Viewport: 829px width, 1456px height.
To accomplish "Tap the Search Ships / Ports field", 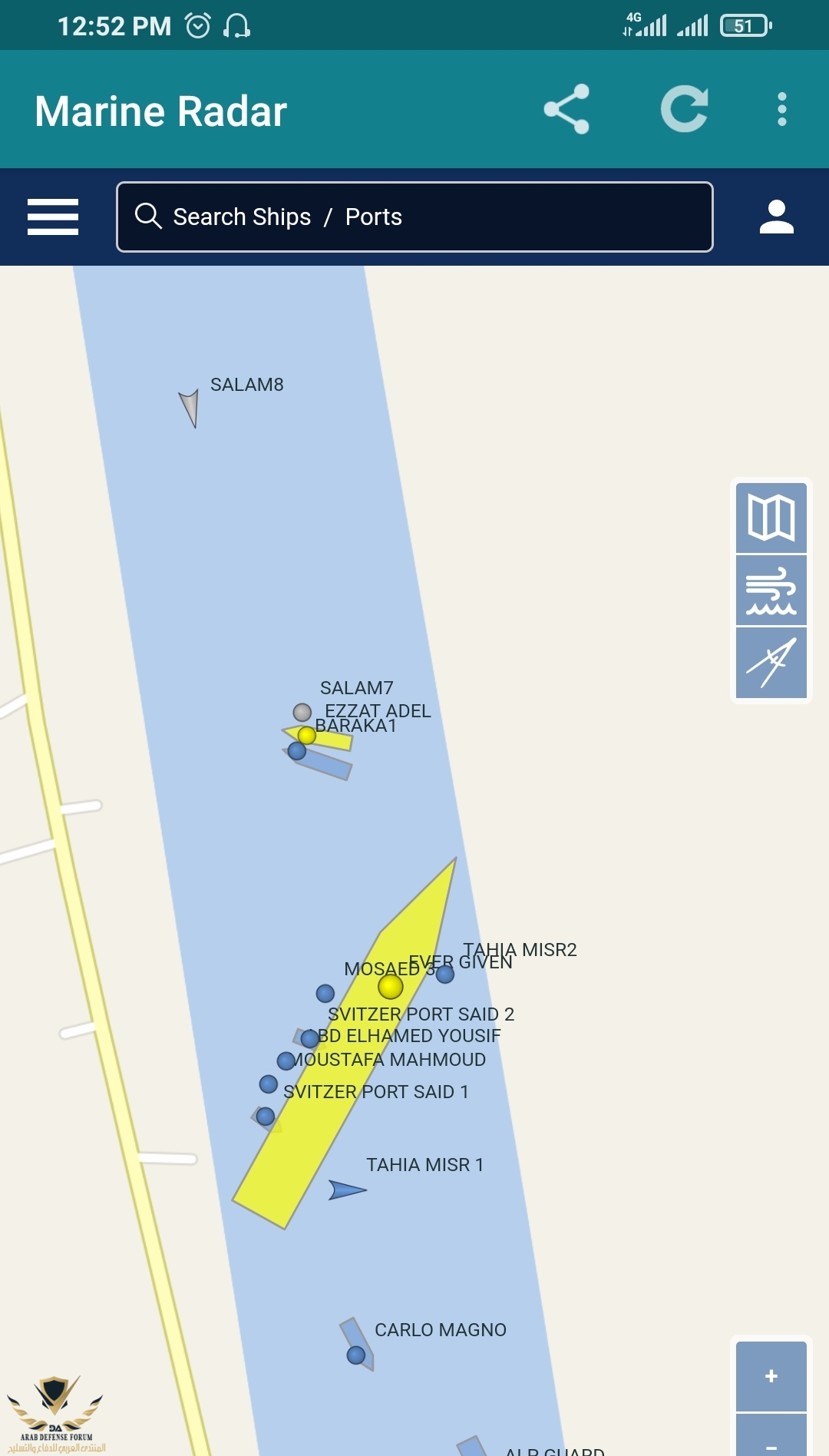I will click(x=414, y=217).
